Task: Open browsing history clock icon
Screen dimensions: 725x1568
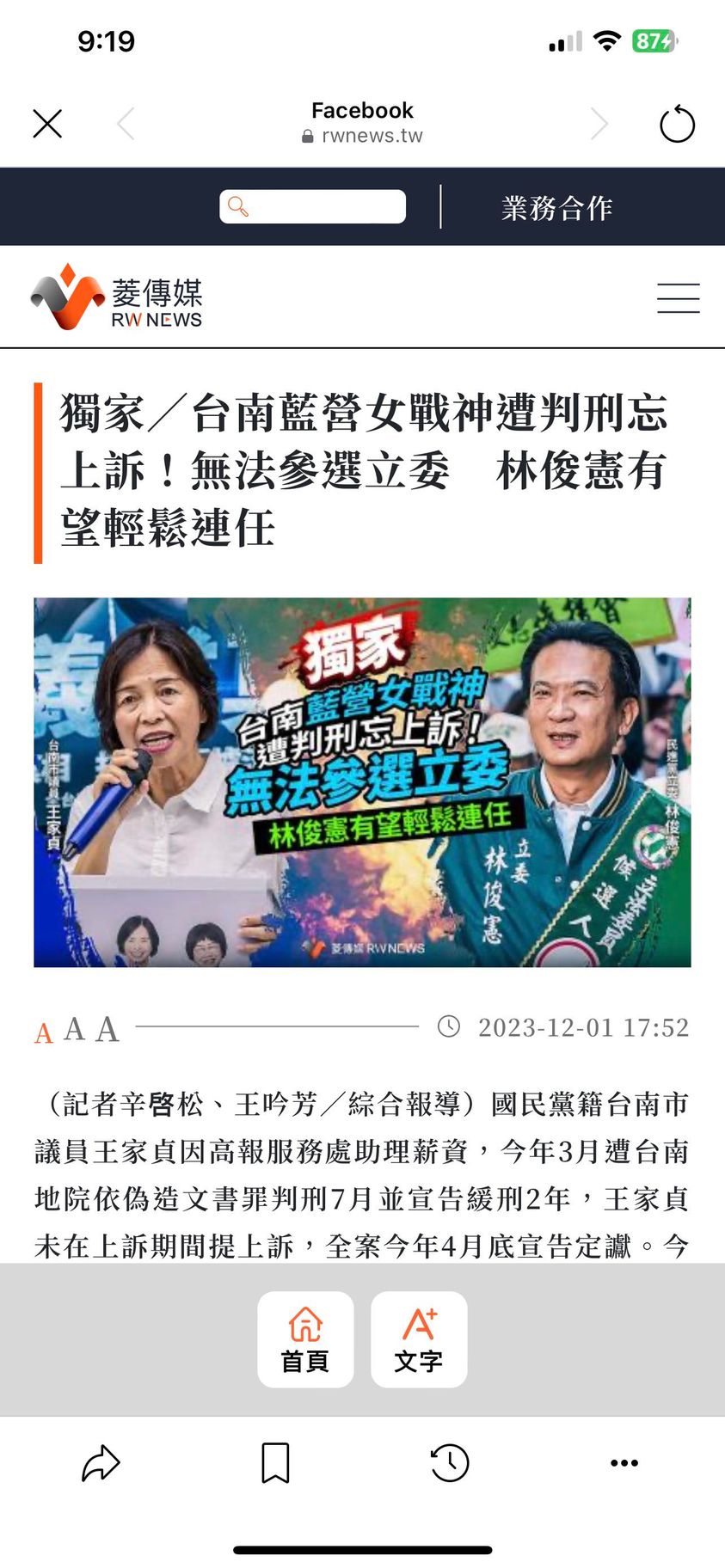Action: [450, 1462]
